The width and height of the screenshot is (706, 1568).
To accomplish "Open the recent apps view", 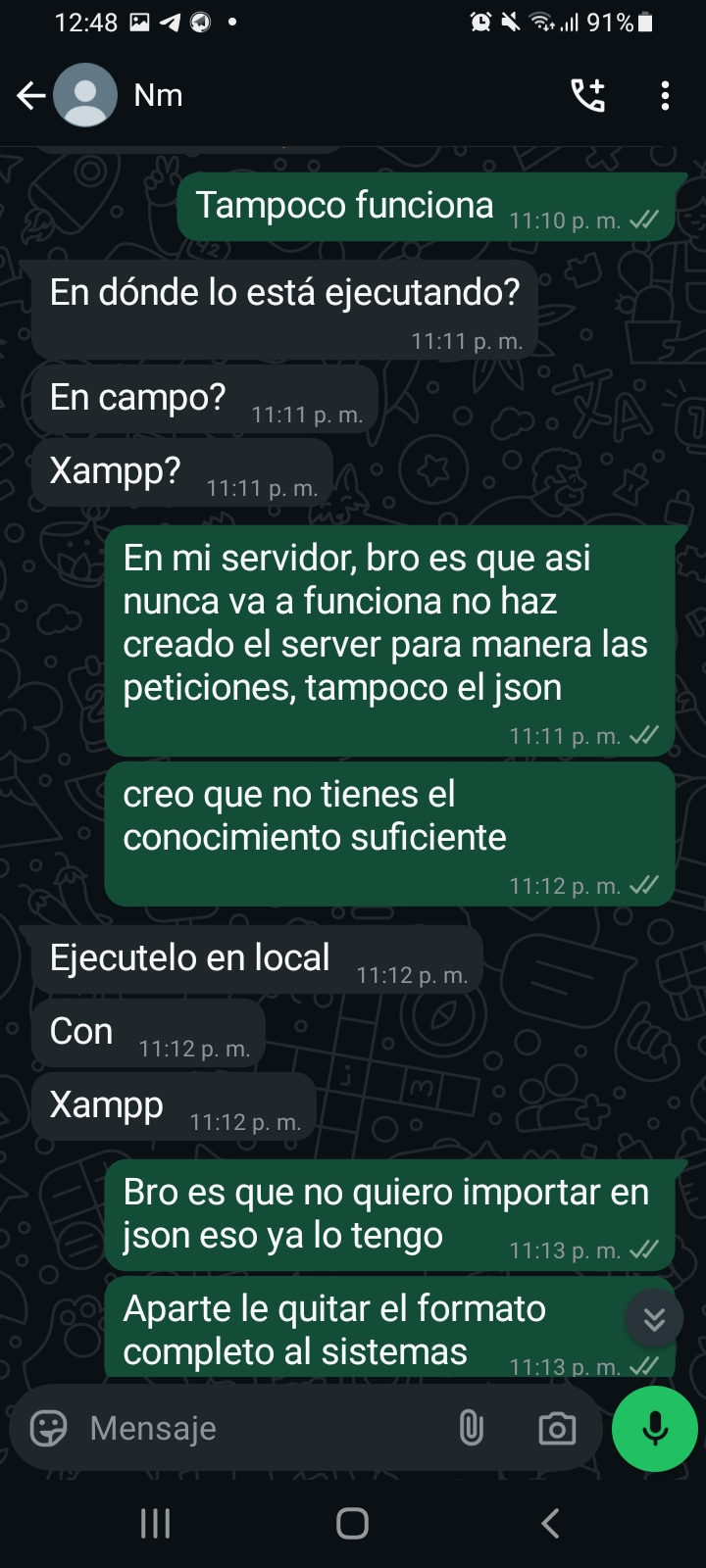I will (156, 1523).
